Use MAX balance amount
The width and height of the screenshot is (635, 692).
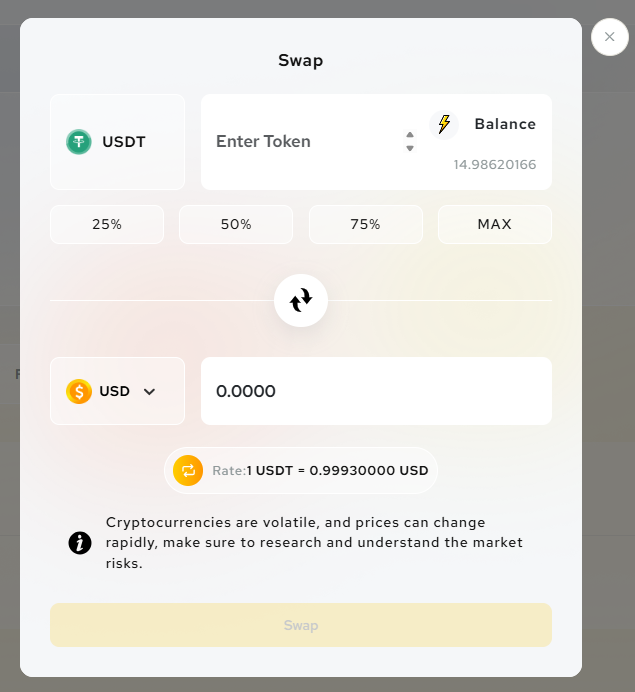point(494,224)
